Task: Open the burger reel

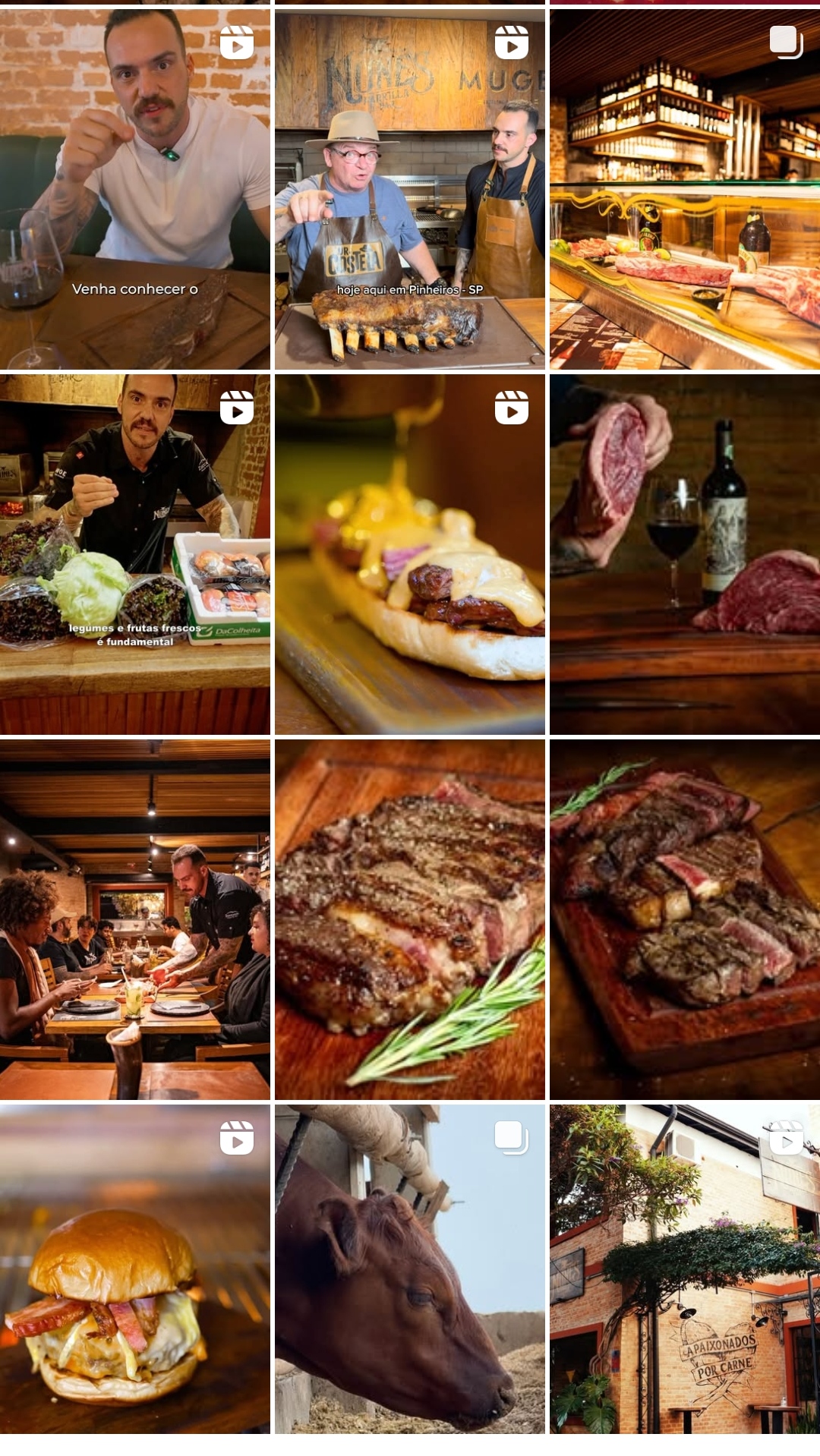Action: click(135, 1269)
